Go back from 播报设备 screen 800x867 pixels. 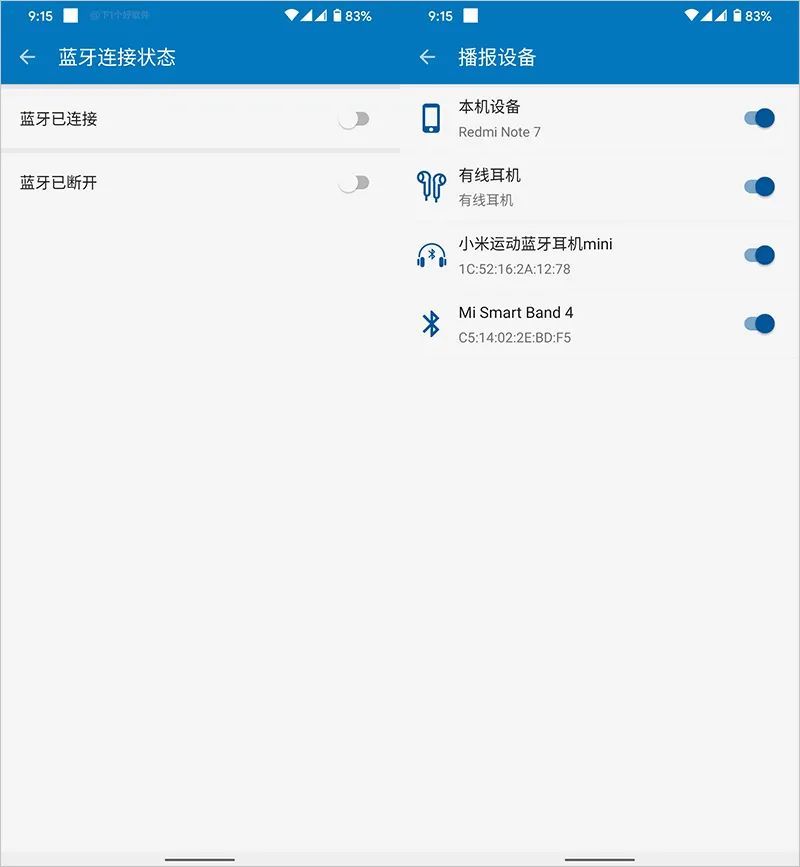pyautogui.click(x=428, y=57)
